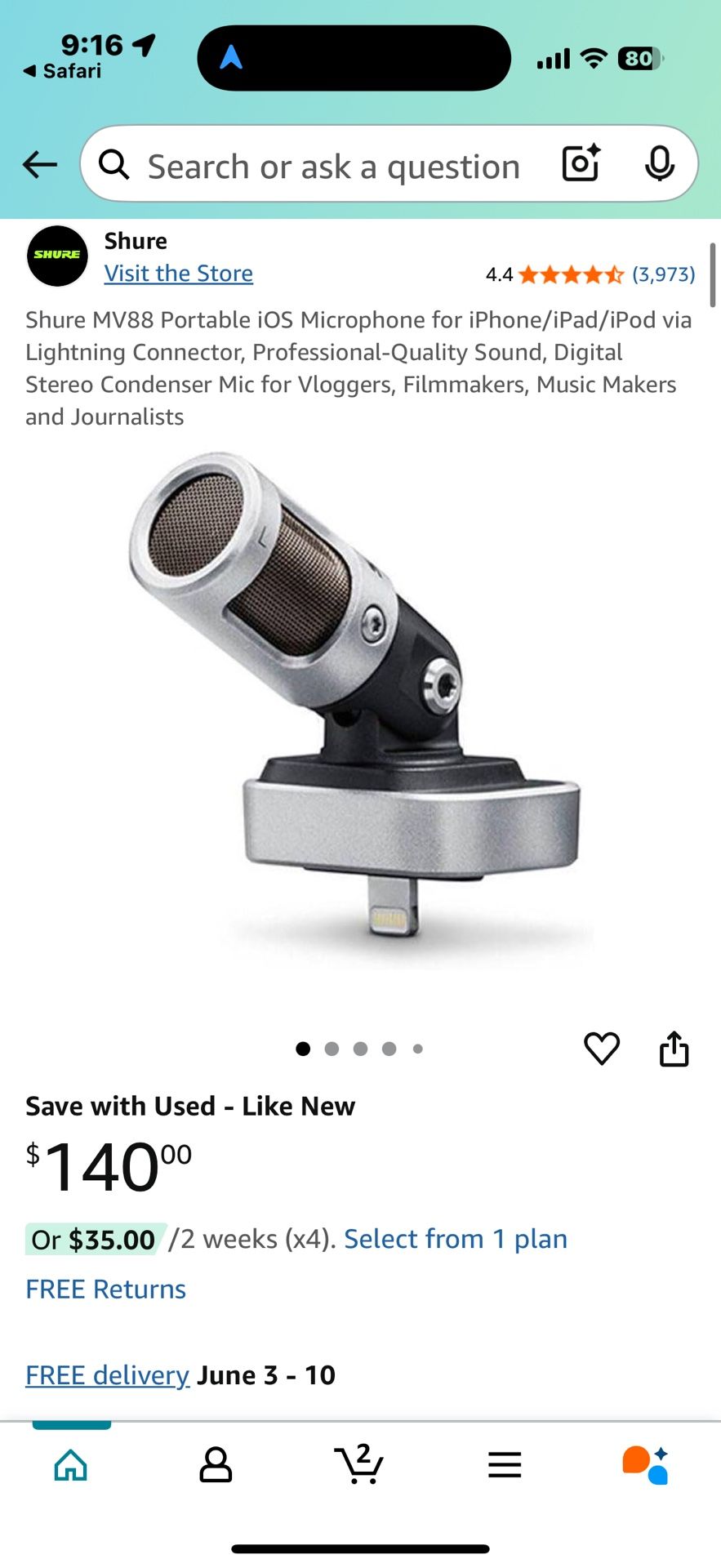Open the Rufus AI assistant
Image resolution: width=721 pixels, height=1568 pixels.
click(x=646, y=1465)
